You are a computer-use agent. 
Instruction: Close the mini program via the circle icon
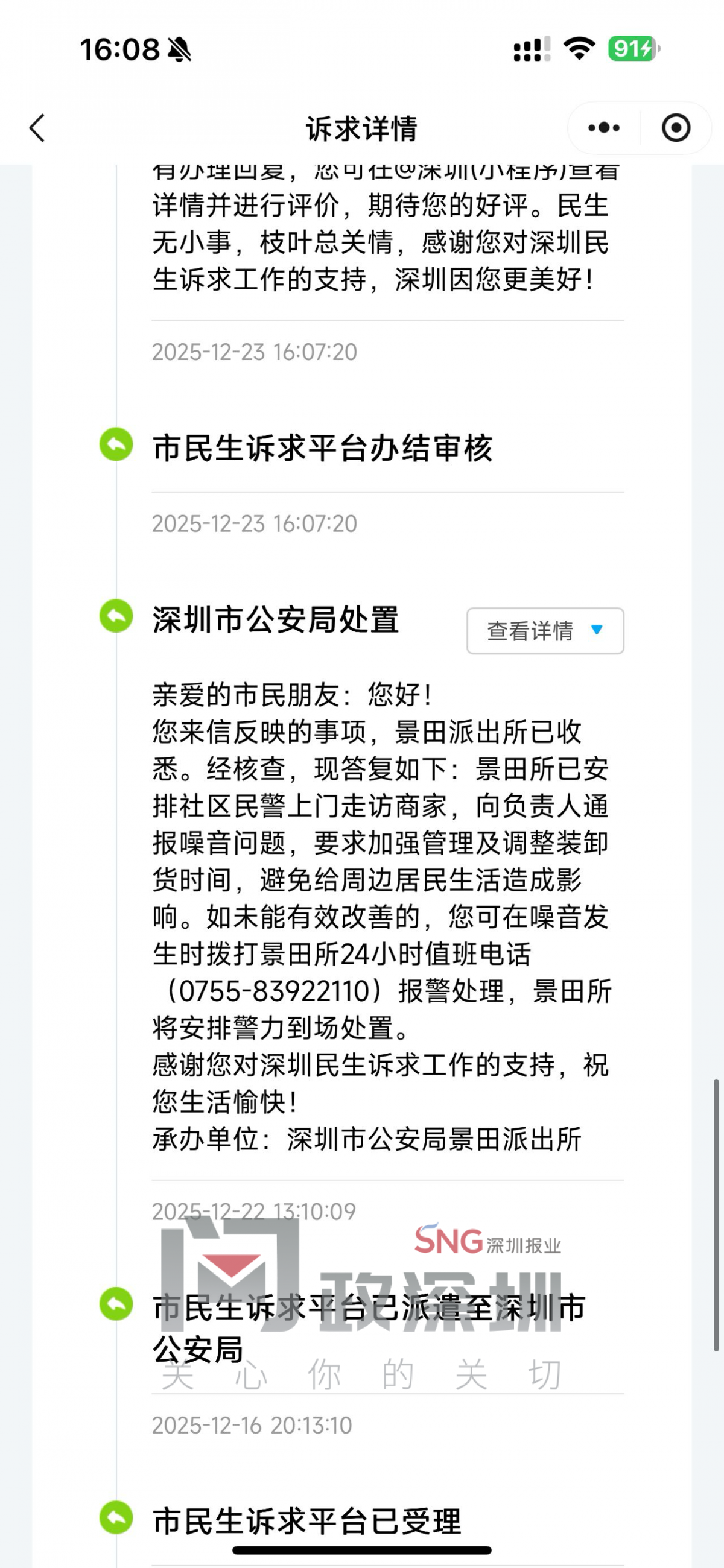(x=675, y=128)
